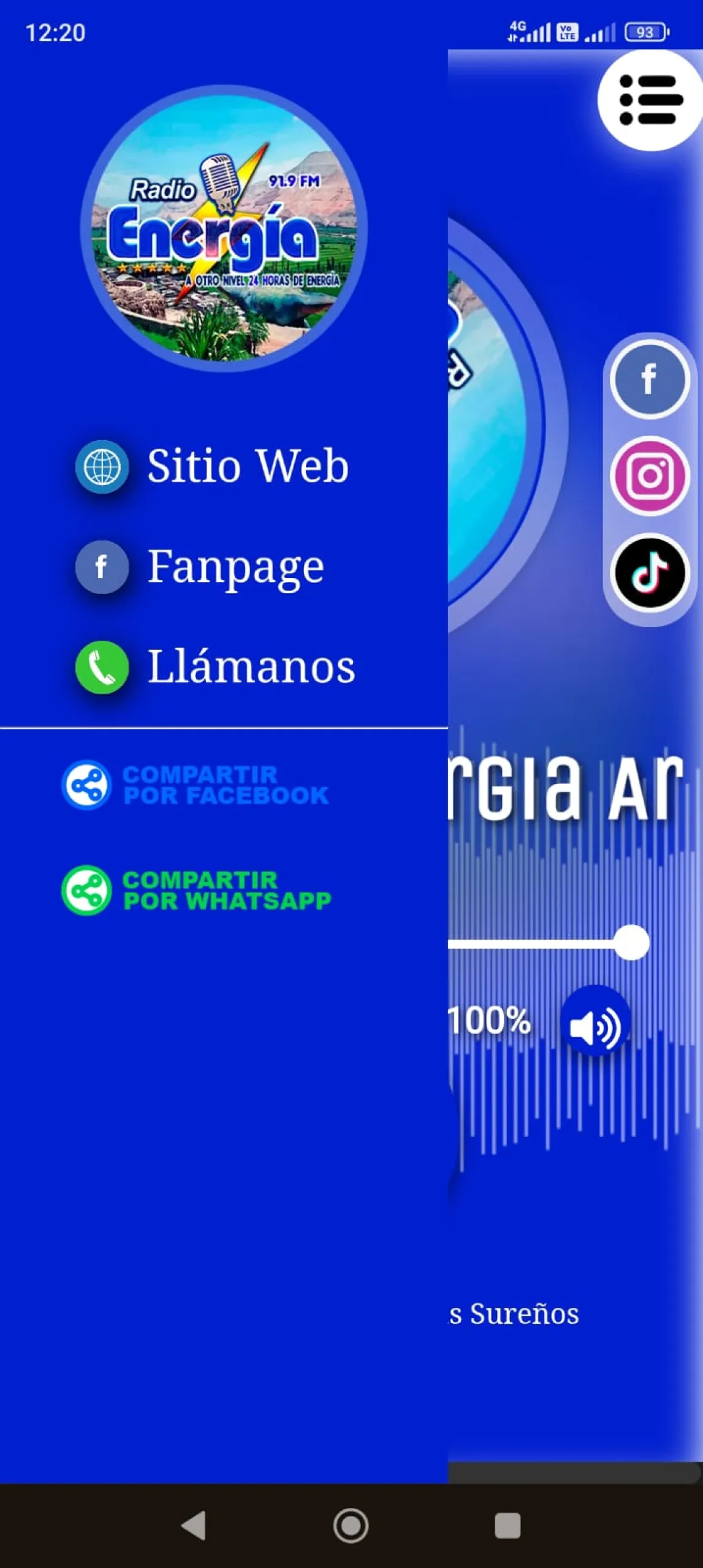The image size is (703, 1568).
Task: Share via Compartir por WhatsApp
Action: [x=197, y=890]
